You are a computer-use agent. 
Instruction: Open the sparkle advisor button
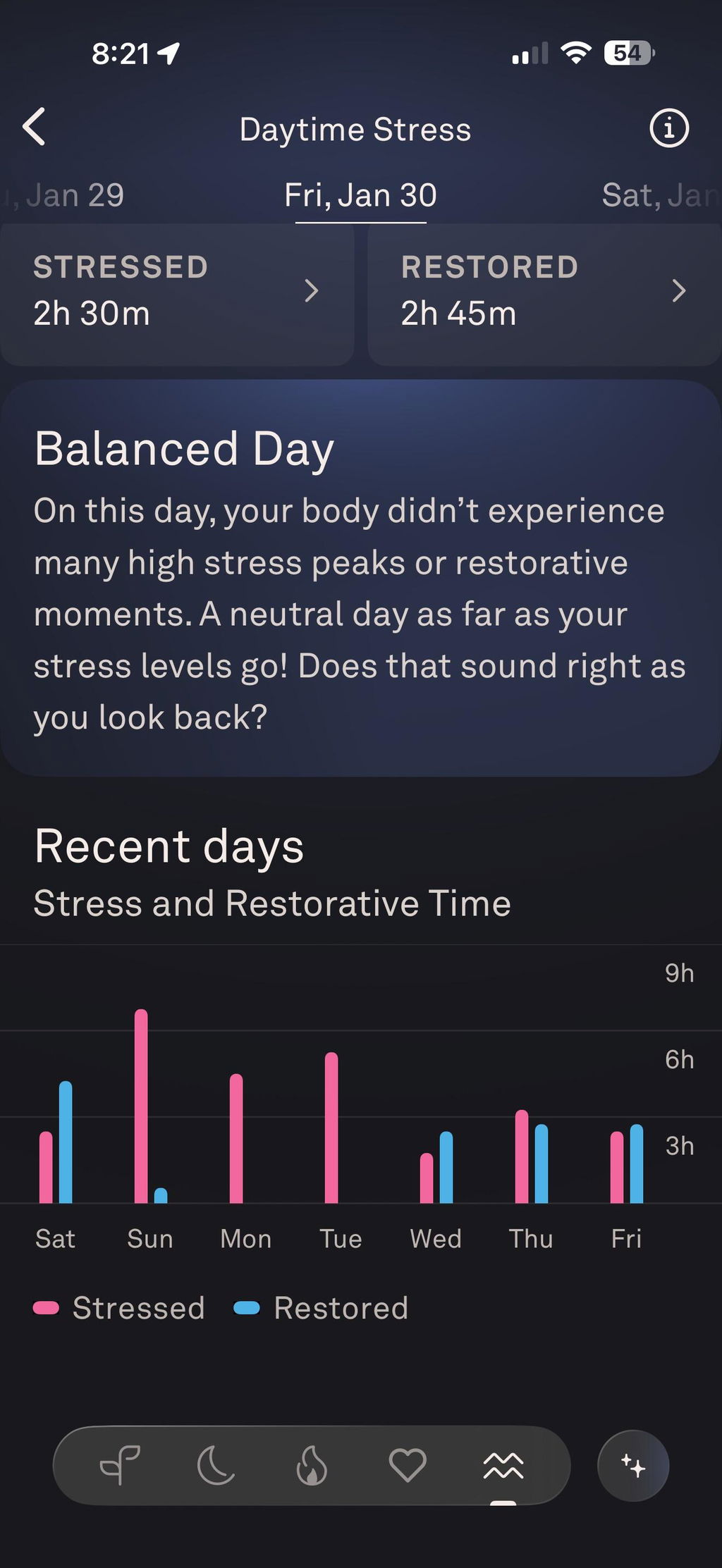pos(633,1466)
